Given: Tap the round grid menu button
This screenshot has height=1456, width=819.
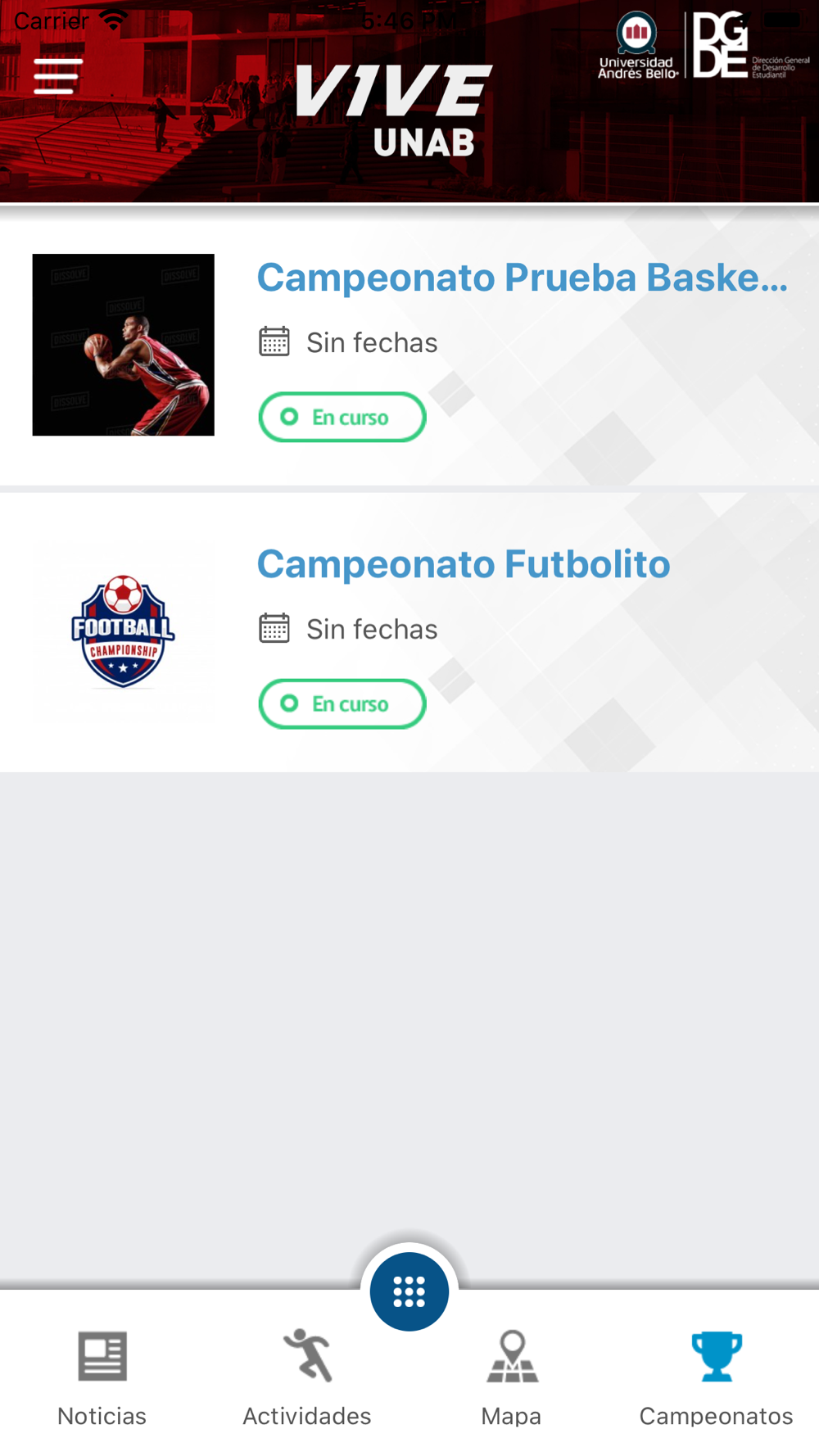Looking at the screenshot, I should pyautogui.click(x=409, y=1291).
